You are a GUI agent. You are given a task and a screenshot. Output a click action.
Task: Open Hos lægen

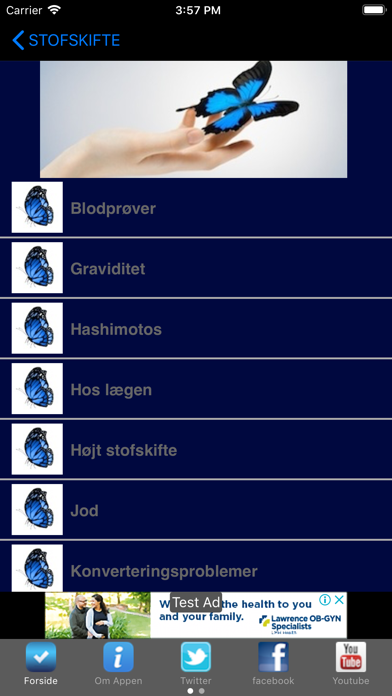[x=196, y=389]
